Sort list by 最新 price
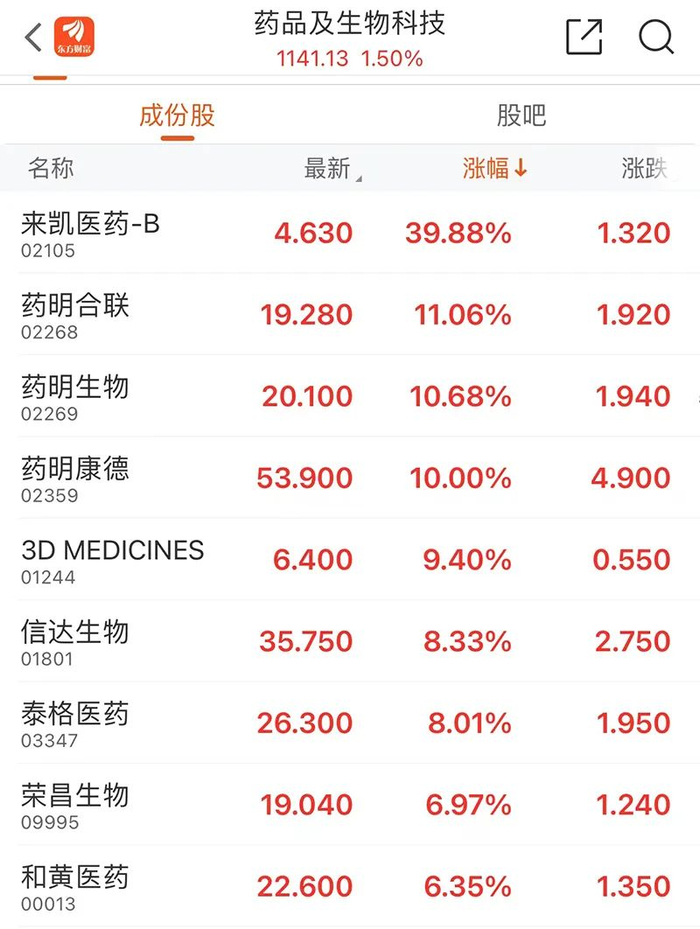Image resolution: width=700 pixels, height=929 pixels. tap(330, 169)
